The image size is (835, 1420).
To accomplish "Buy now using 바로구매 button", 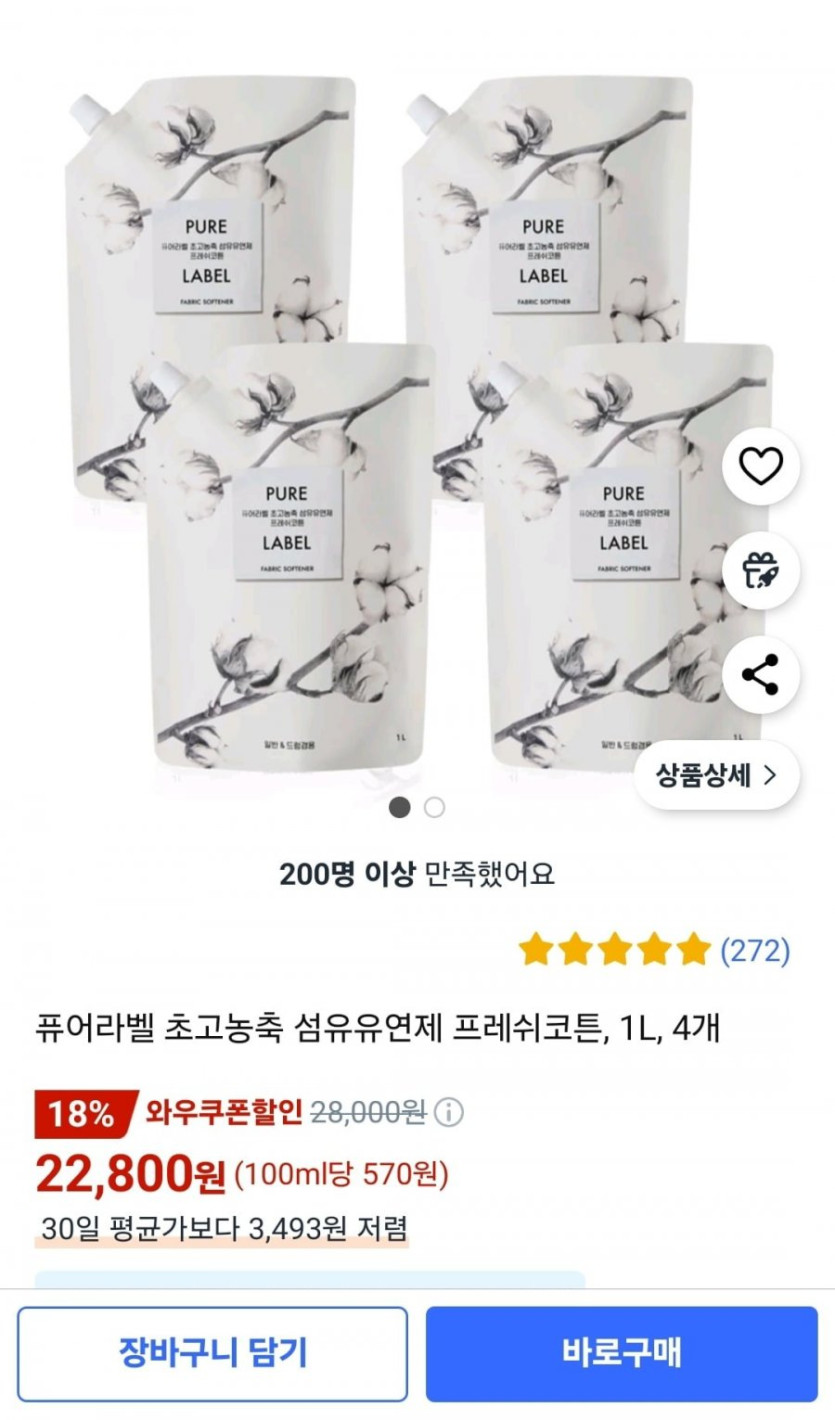I will [x=621, y=1353].
